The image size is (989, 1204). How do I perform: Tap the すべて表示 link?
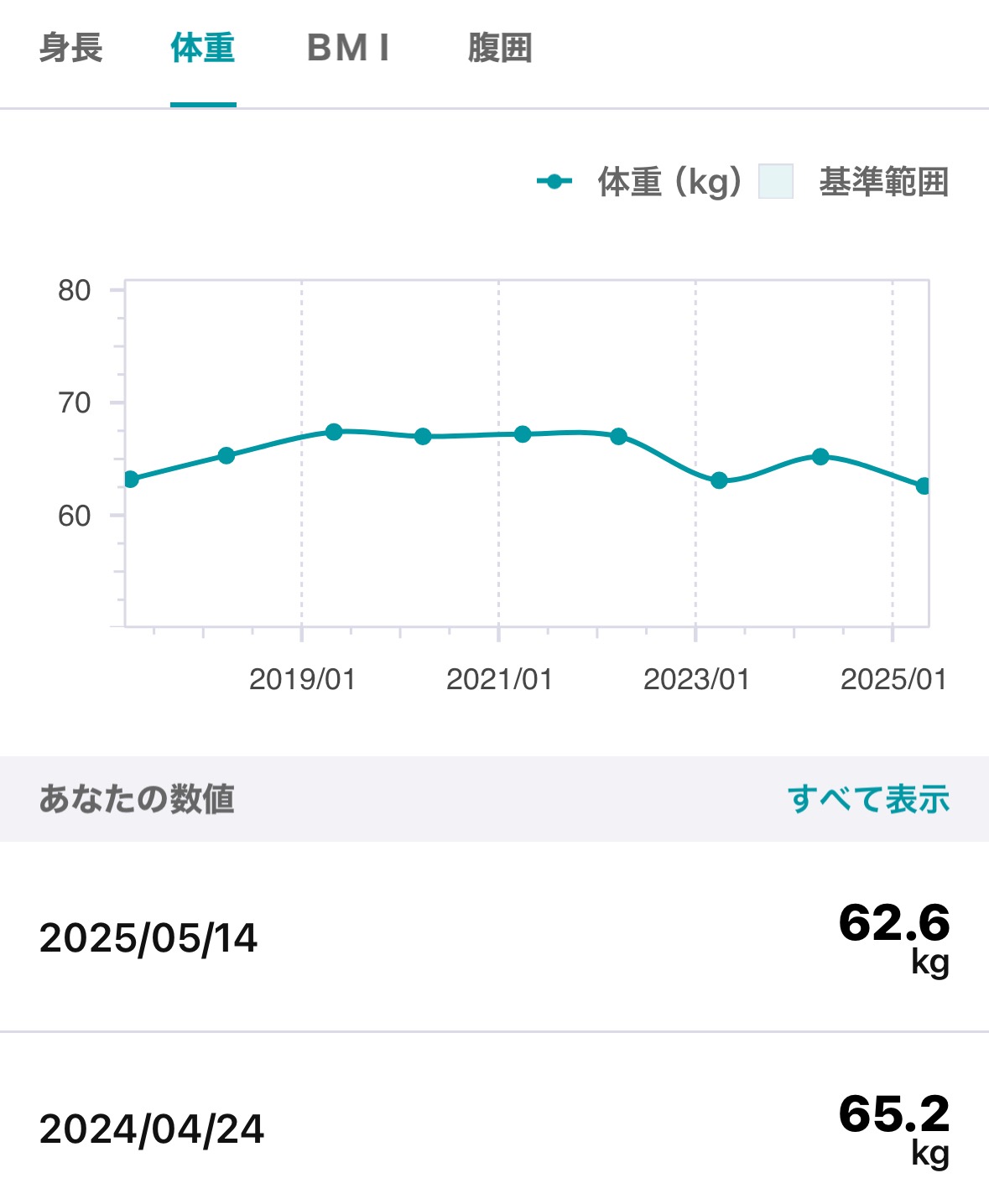pyautogui.click(x=868, y=799)
